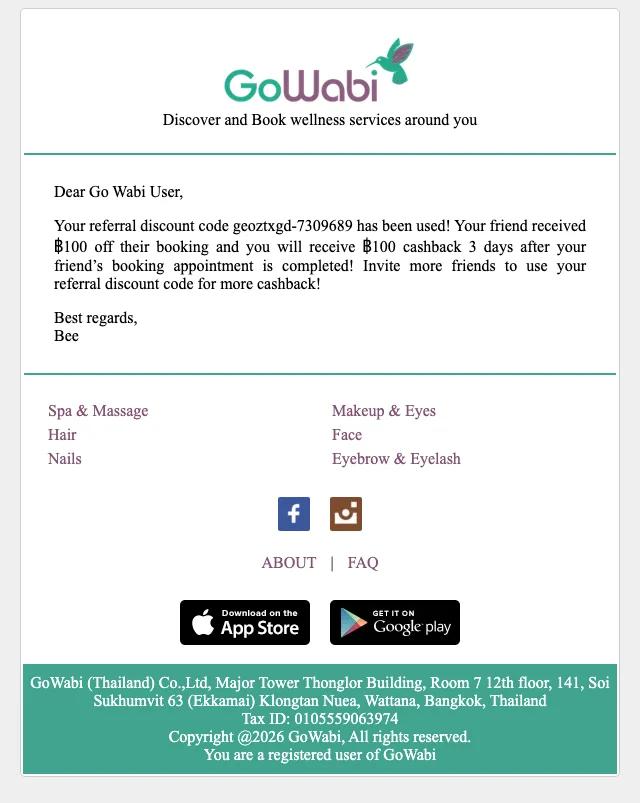Open the ABOUT link
The width and height of the screenshot is (640, 803).
click(289, 563)
